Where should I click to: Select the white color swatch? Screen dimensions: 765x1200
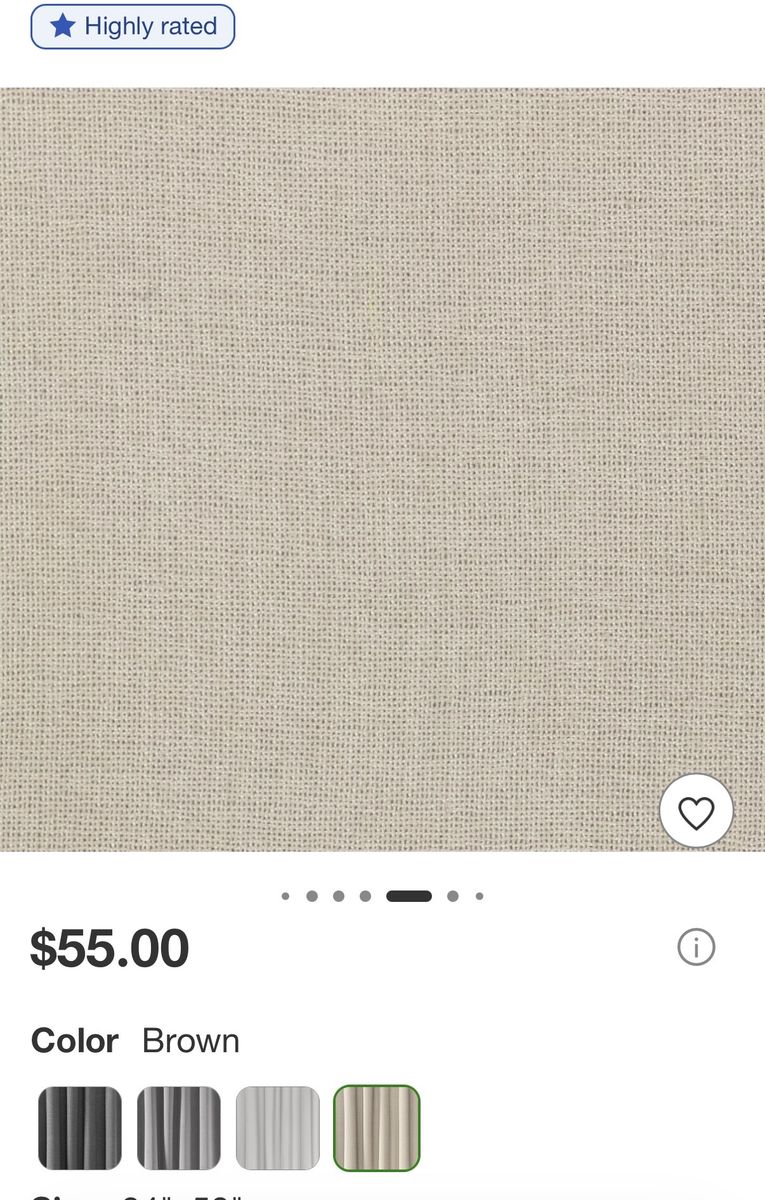tap(278, 1128)
